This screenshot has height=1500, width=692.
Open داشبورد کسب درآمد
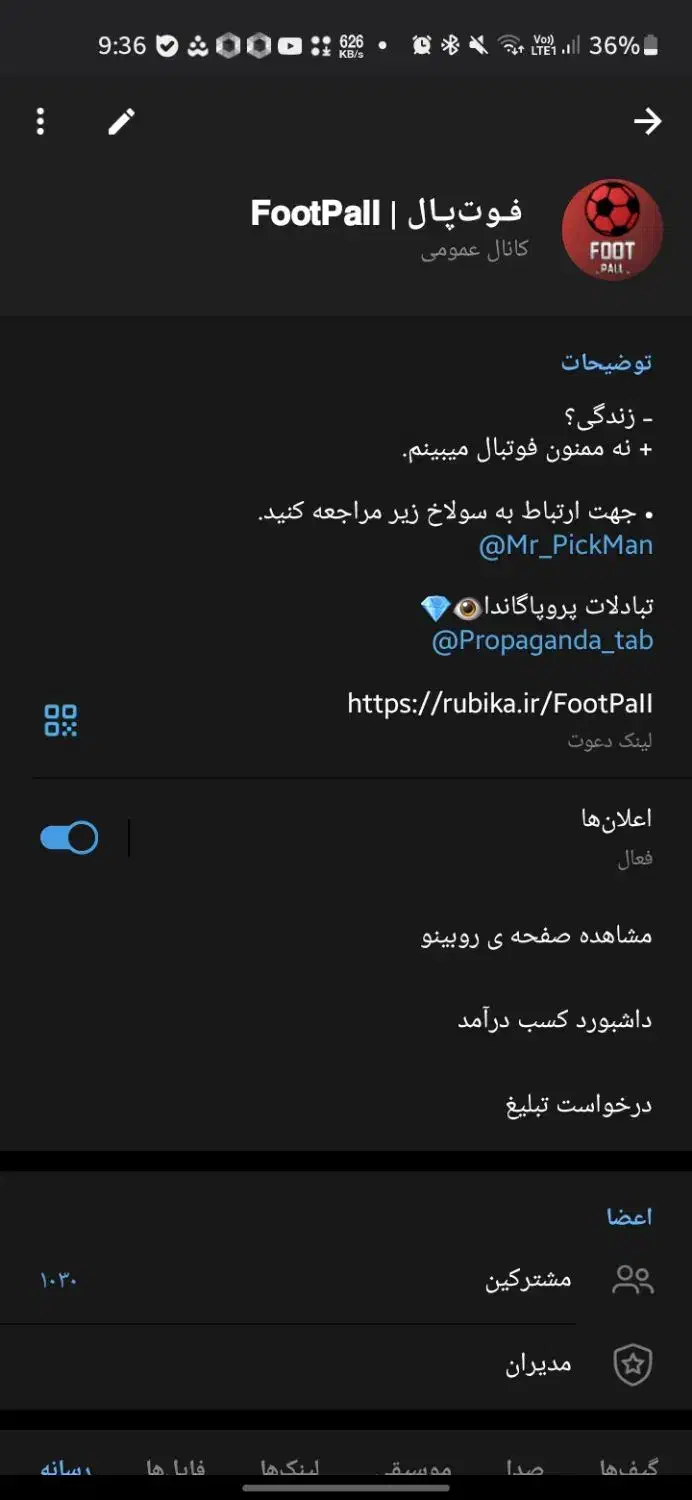click(554, 1020)
